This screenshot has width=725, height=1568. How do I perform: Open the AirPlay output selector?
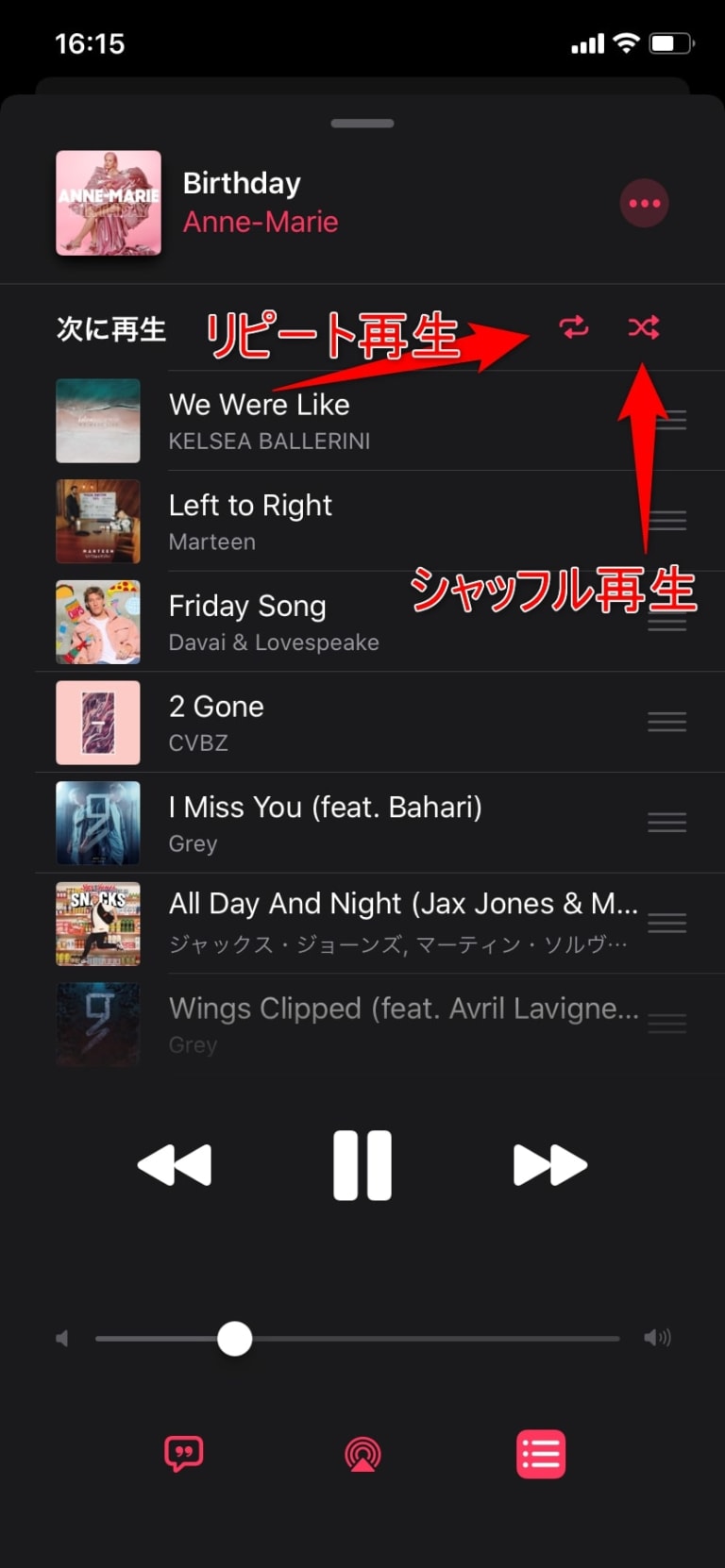362,1454
